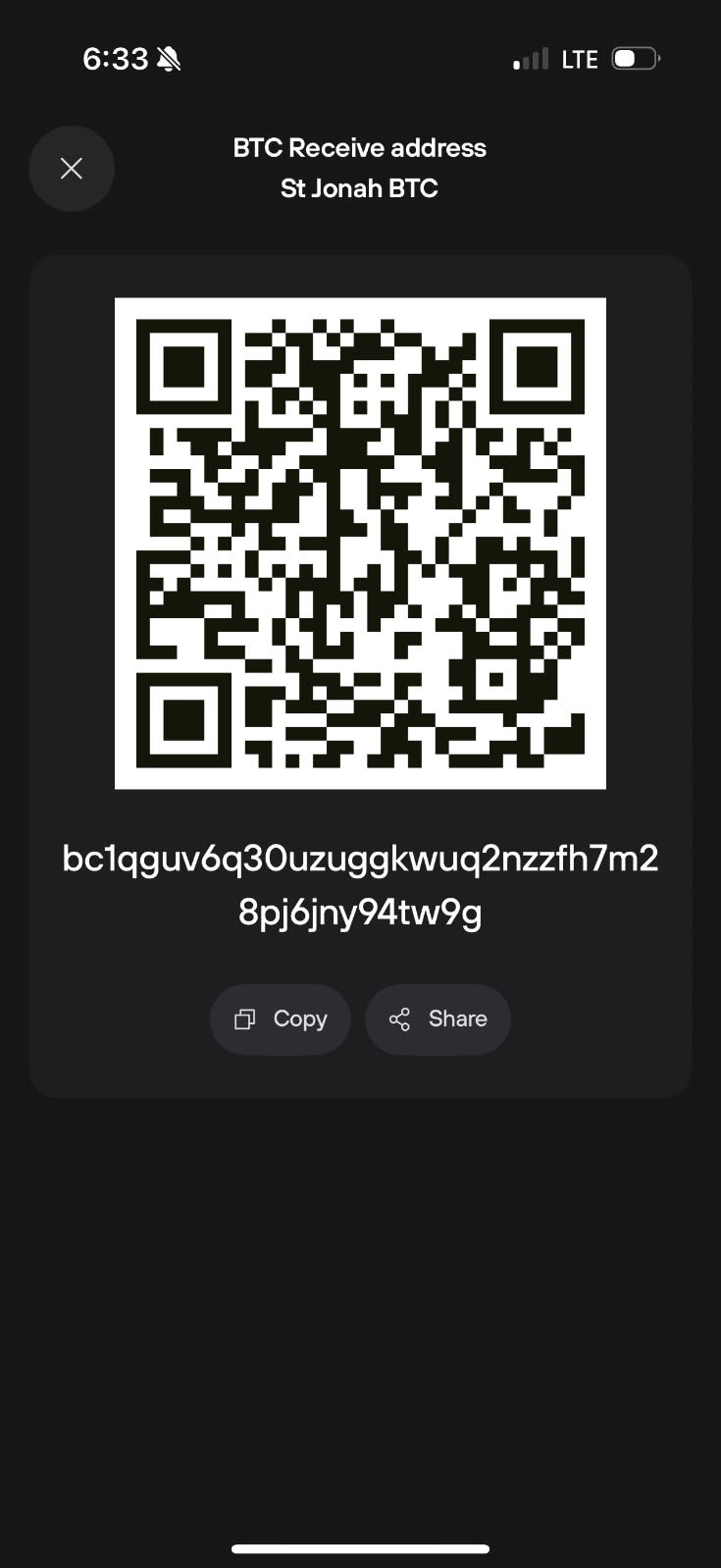
Task: Share the BTC receive address
Action: coord(438,1019)
